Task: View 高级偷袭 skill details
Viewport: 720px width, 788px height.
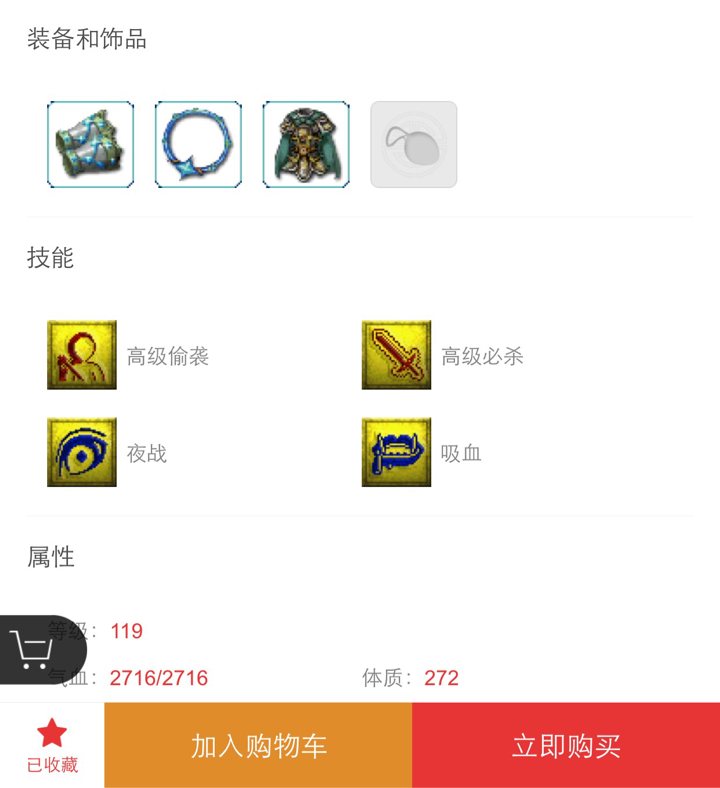Action: tap(82, 355)
